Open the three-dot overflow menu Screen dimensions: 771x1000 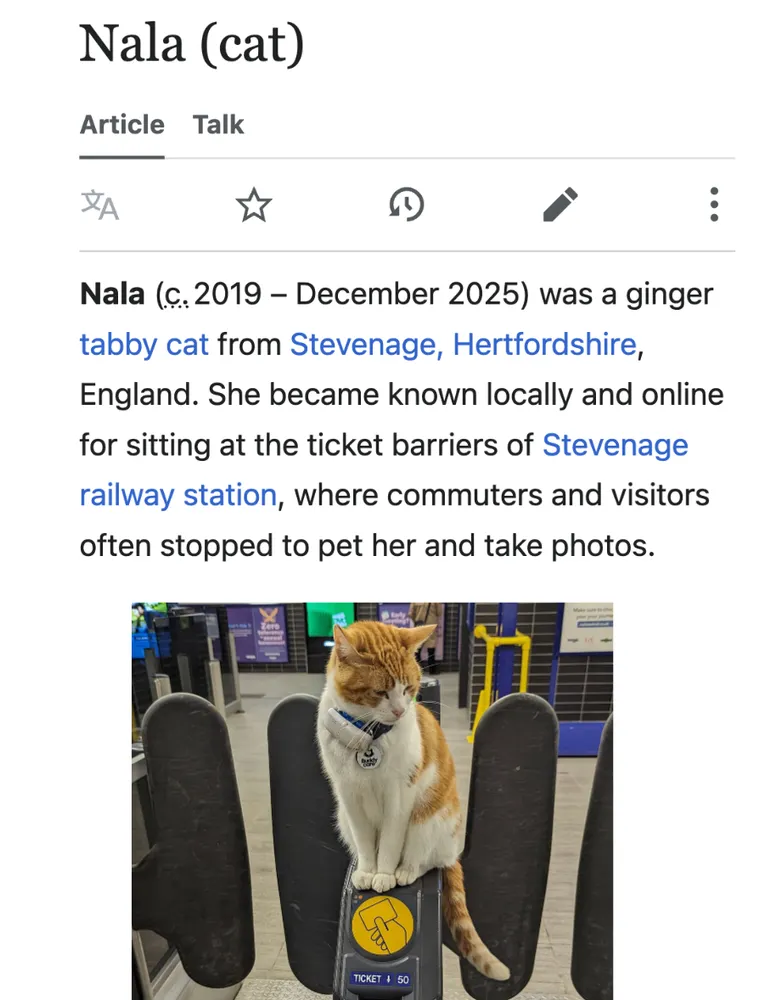(x=713, y=205)
